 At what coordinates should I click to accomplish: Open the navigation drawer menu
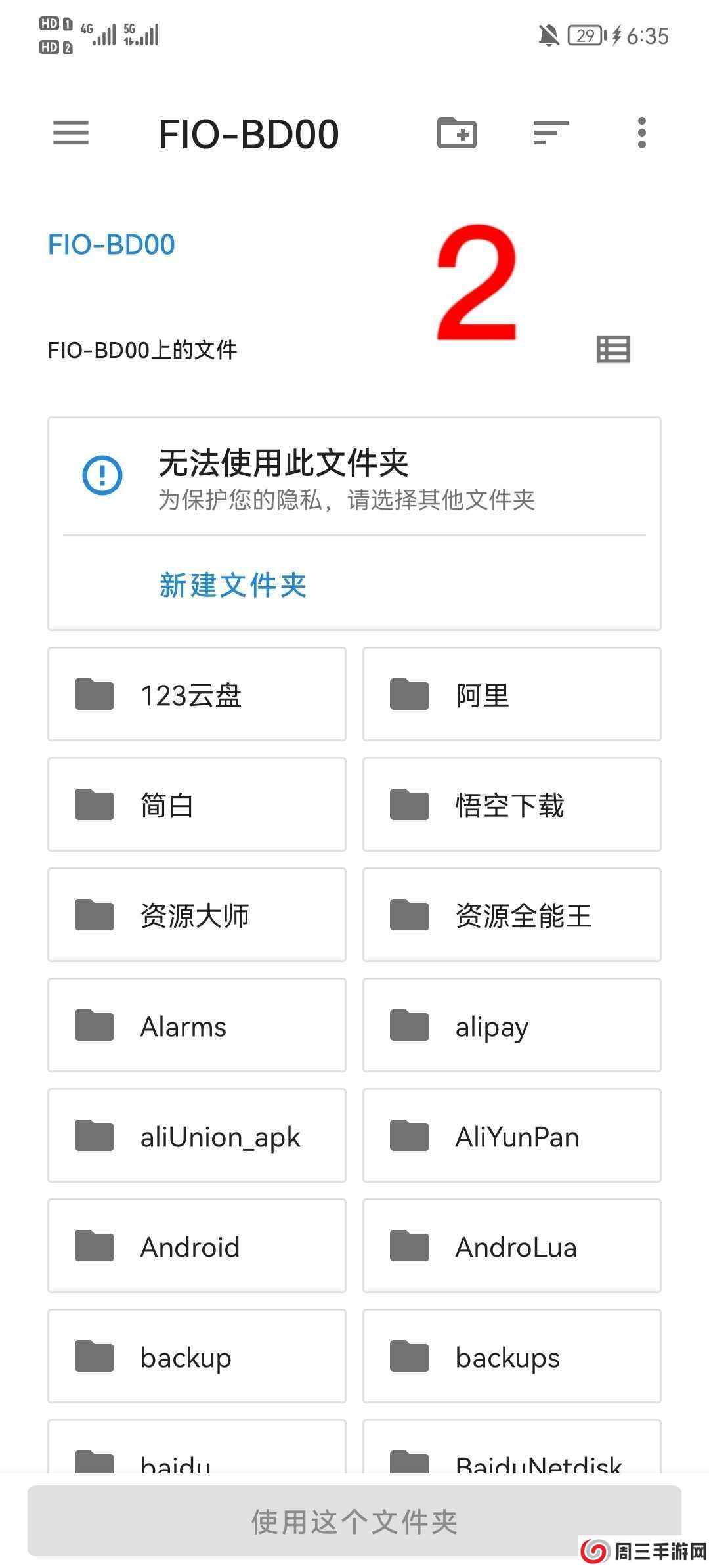point(71,133)
